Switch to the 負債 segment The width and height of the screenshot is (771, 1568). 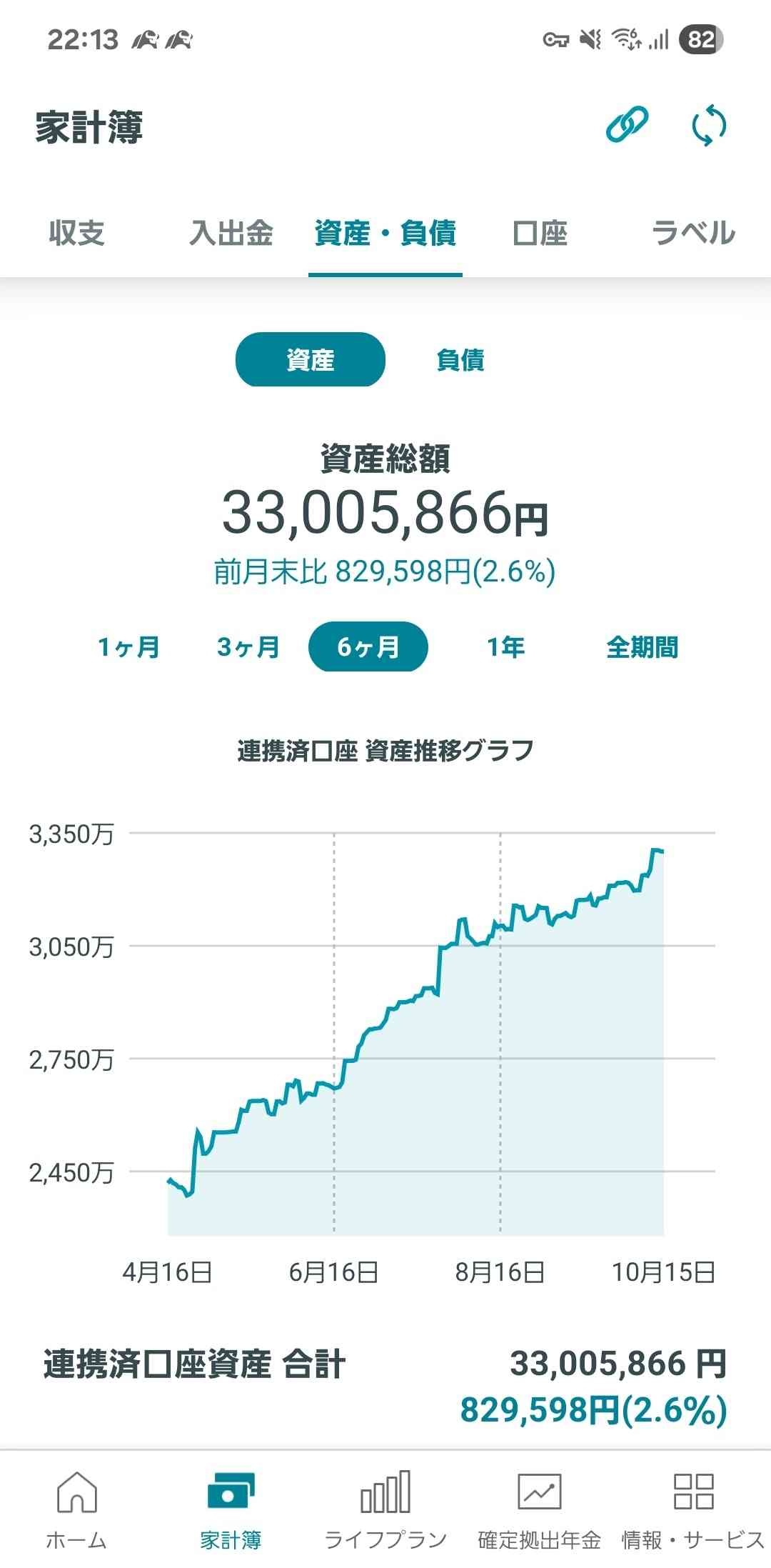point(460,359)
